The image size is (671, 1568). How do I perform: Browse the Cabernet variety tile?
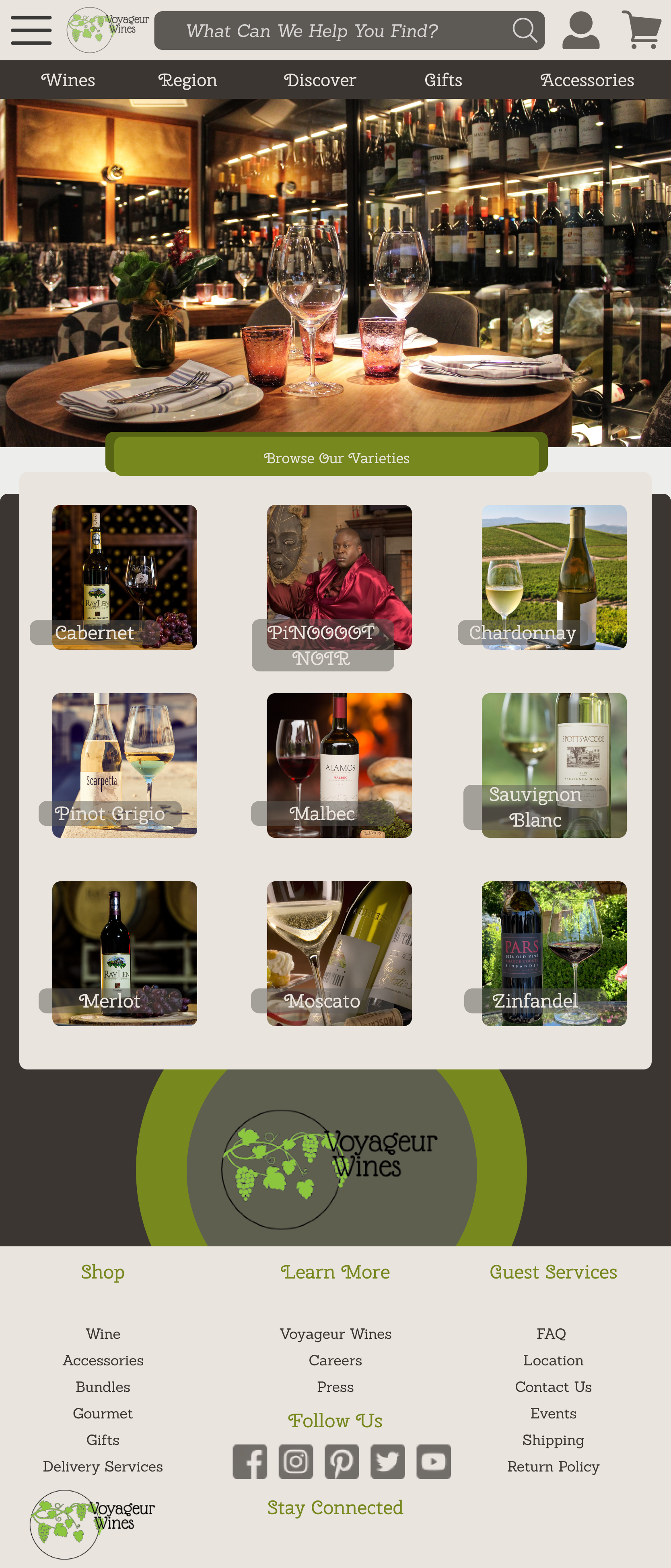pos(124,577)
